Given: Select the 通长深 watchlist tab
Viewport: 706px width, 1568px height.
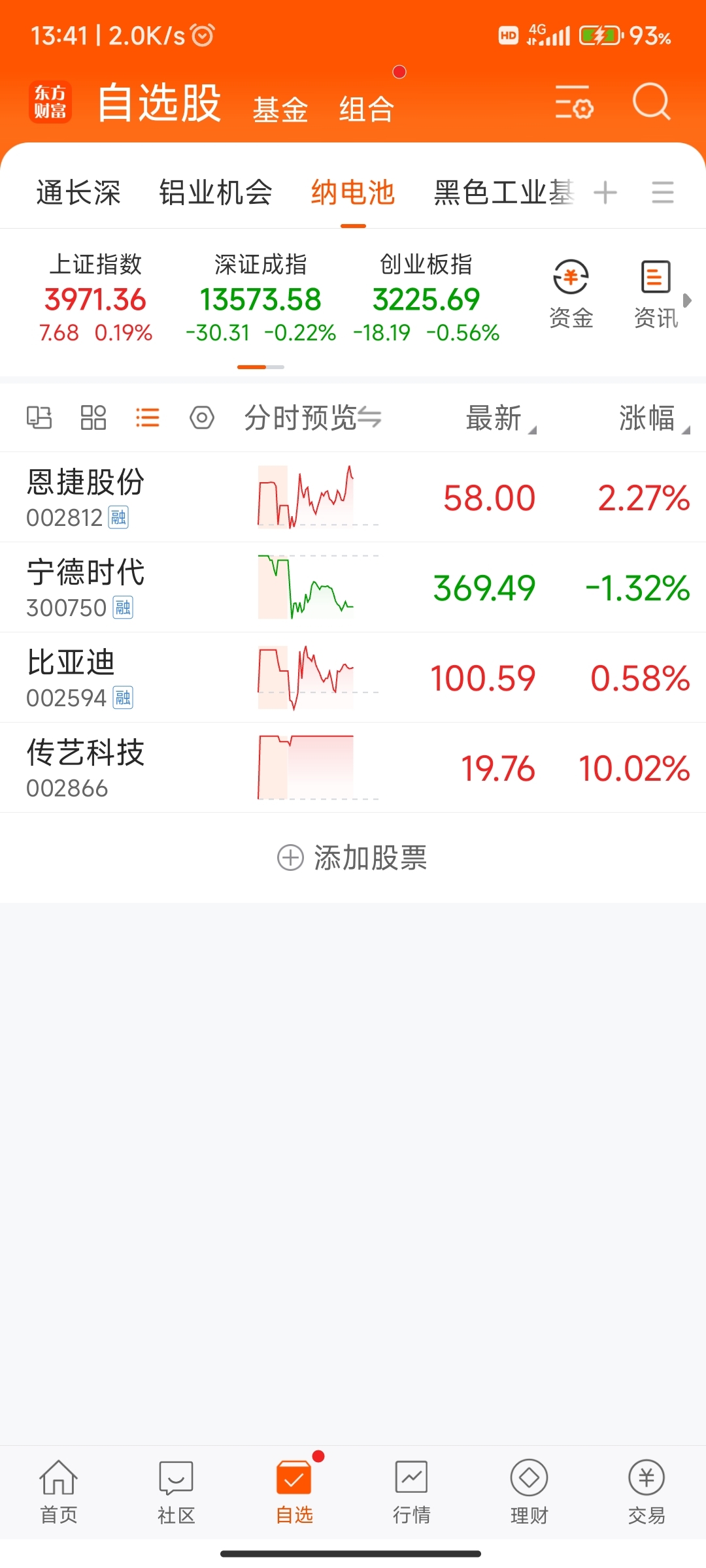Looking at the screenshot, I should click(x=78, y=193).
